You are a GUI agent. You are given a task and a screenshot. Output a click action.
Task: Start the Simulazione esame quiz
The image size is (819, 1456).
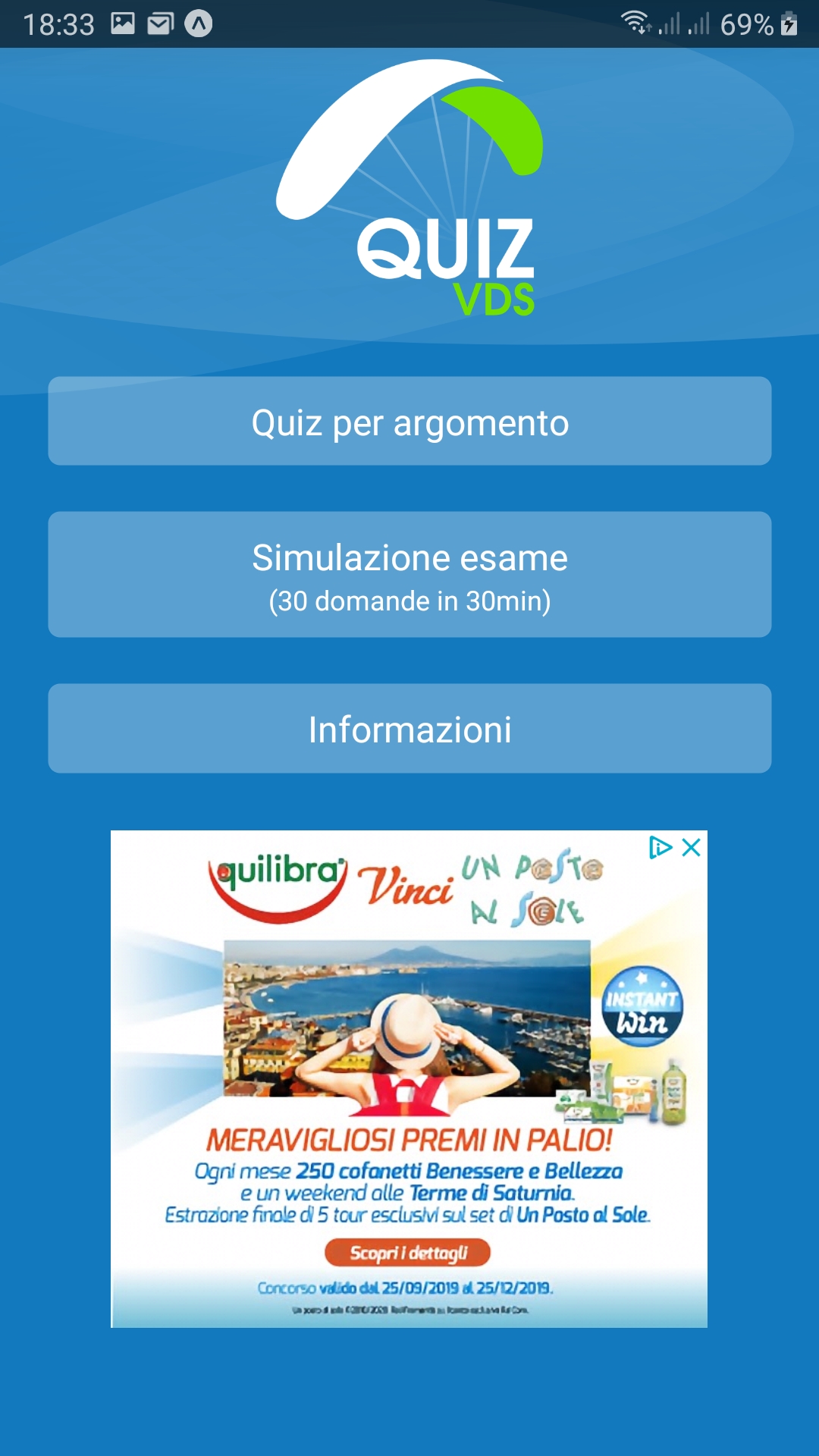pos(409,575)
